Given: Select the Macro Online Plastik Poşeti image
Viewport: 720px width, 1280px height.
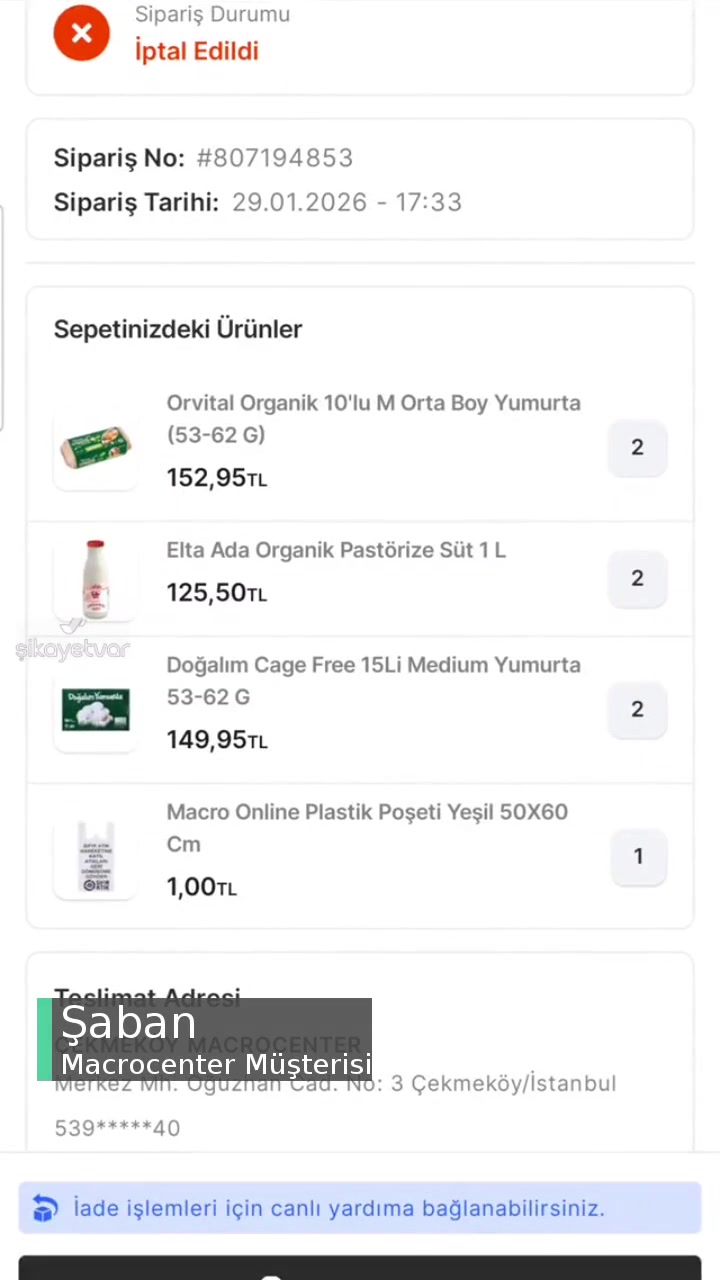Looking at the screenshot, I should [x=95, y=856].
